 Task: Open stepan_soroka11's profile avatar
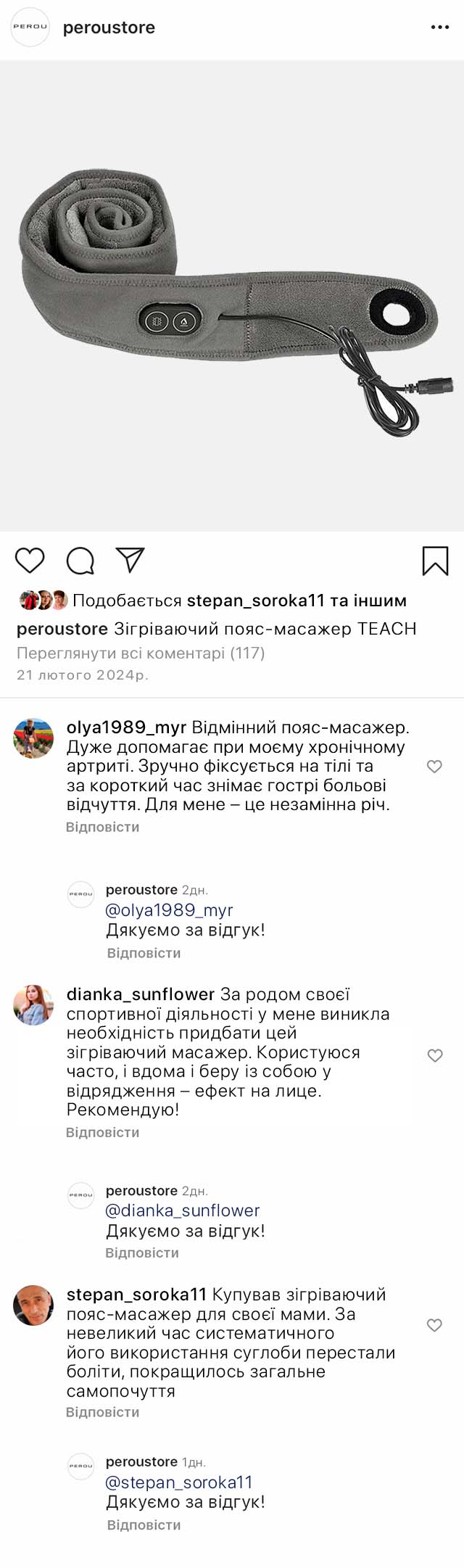(x=33, y=1305)
